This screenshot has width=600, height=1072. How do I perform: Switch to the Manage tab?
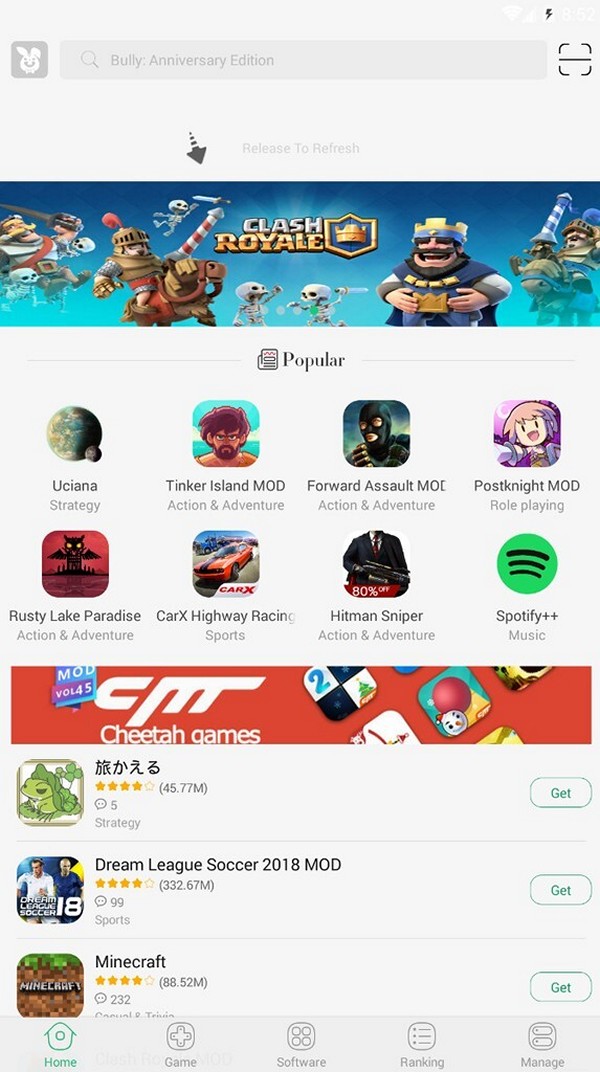542,1045
